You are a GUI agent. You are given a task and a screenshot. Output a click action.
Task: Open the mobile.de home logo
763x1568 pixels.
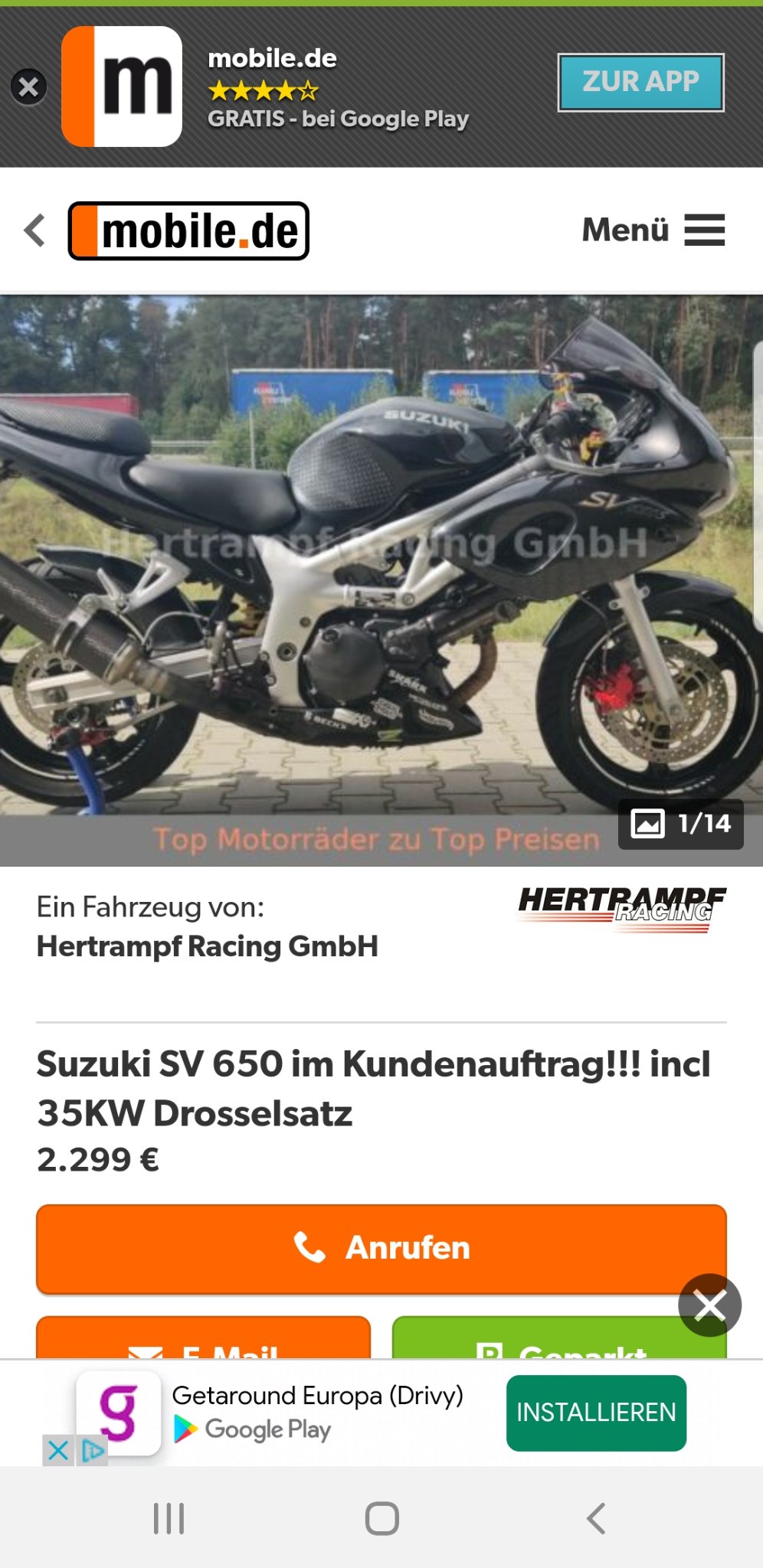tap(188, 231)
